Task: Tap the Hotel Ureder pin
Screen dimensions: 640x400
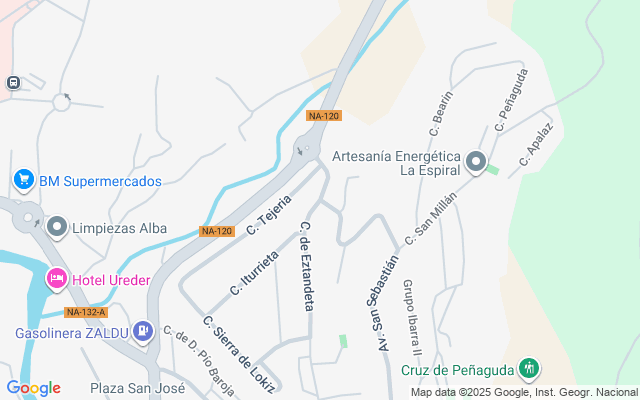Action: click(56, 278)
